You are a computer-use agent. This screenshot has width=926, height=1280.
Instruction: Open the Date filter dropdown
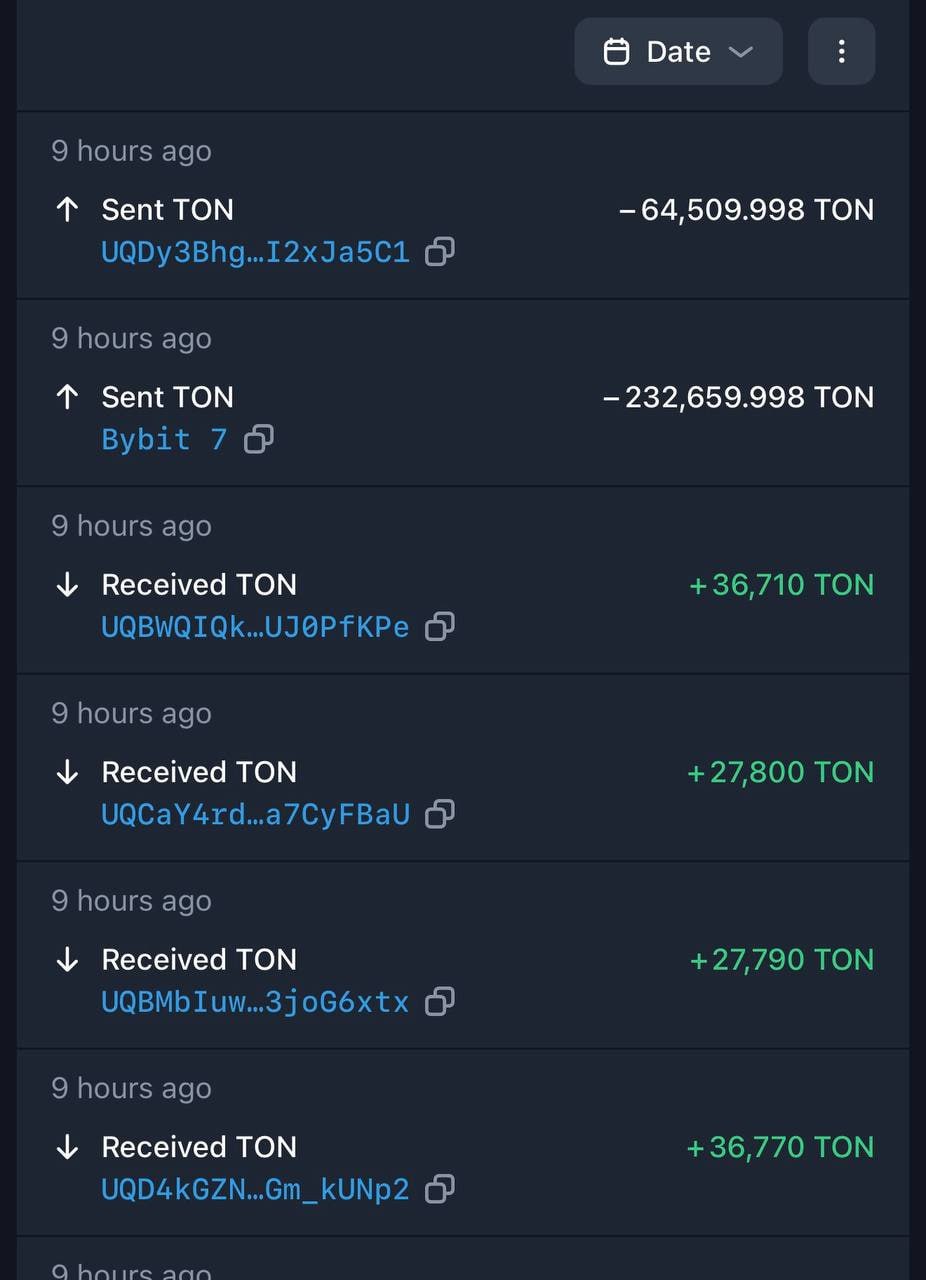coord(678,52)
